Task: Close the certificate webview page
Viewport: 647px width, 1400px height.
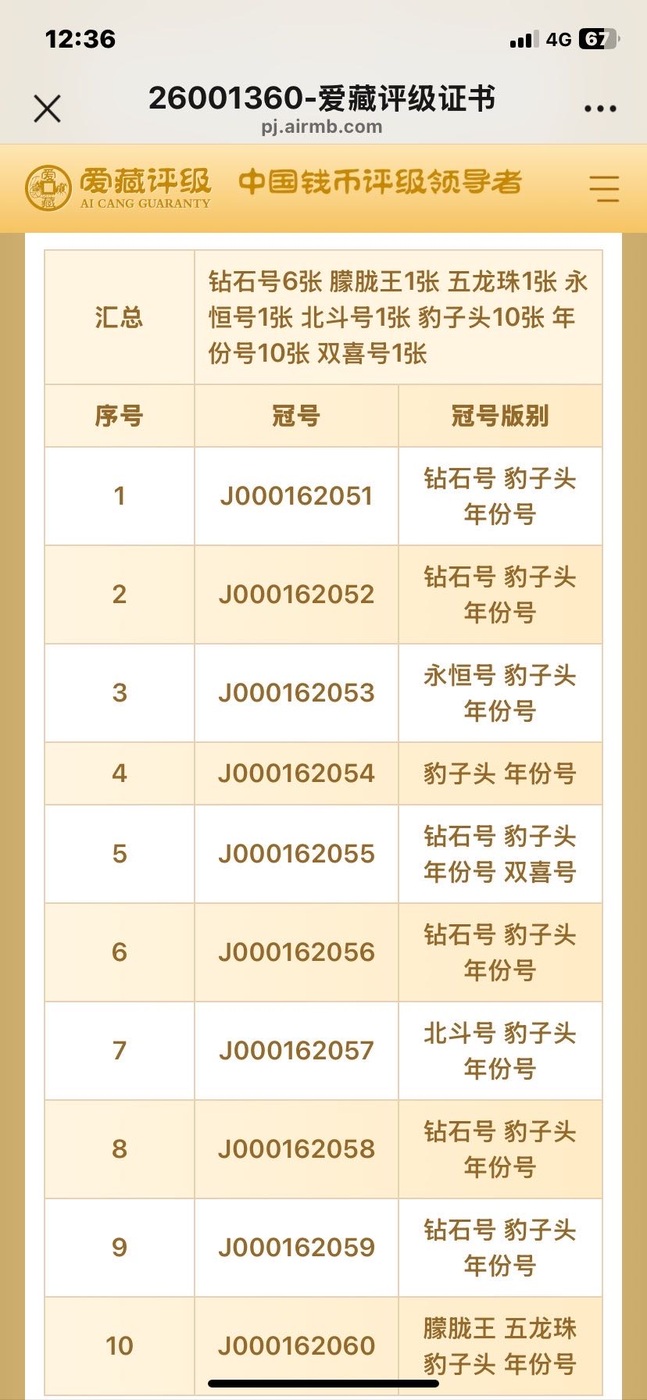Action: 47,108
